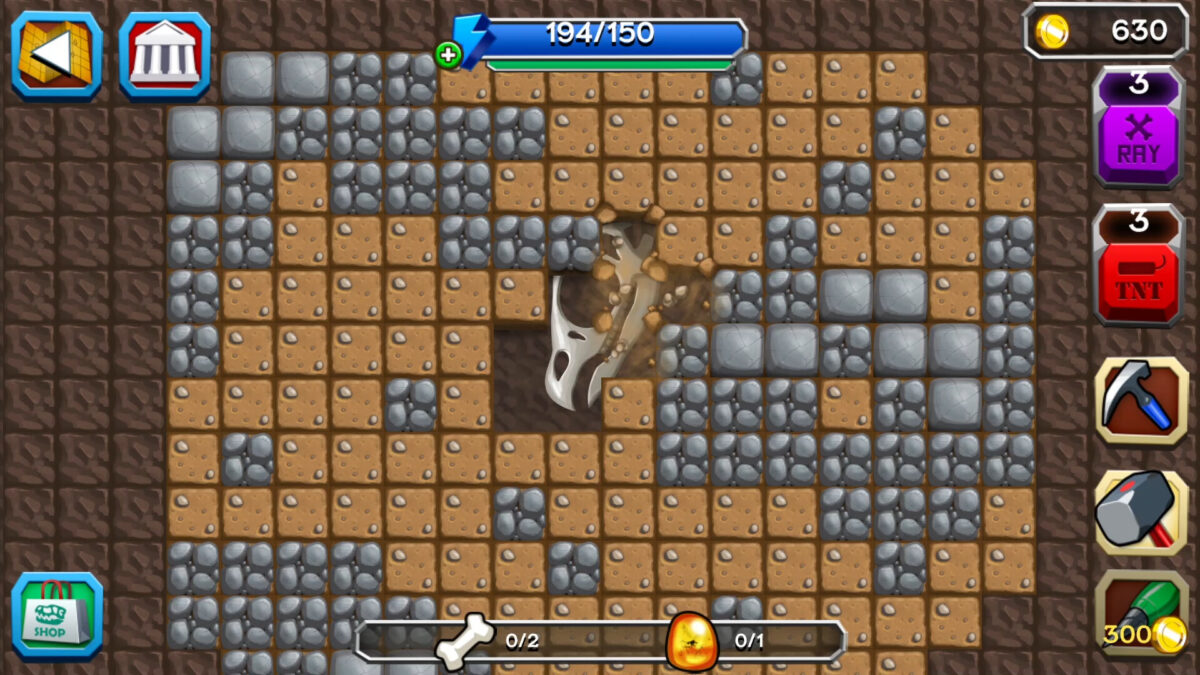
Task: Use the red TNT power-up
Action: pyautogui.click(x=1139, y=266)
